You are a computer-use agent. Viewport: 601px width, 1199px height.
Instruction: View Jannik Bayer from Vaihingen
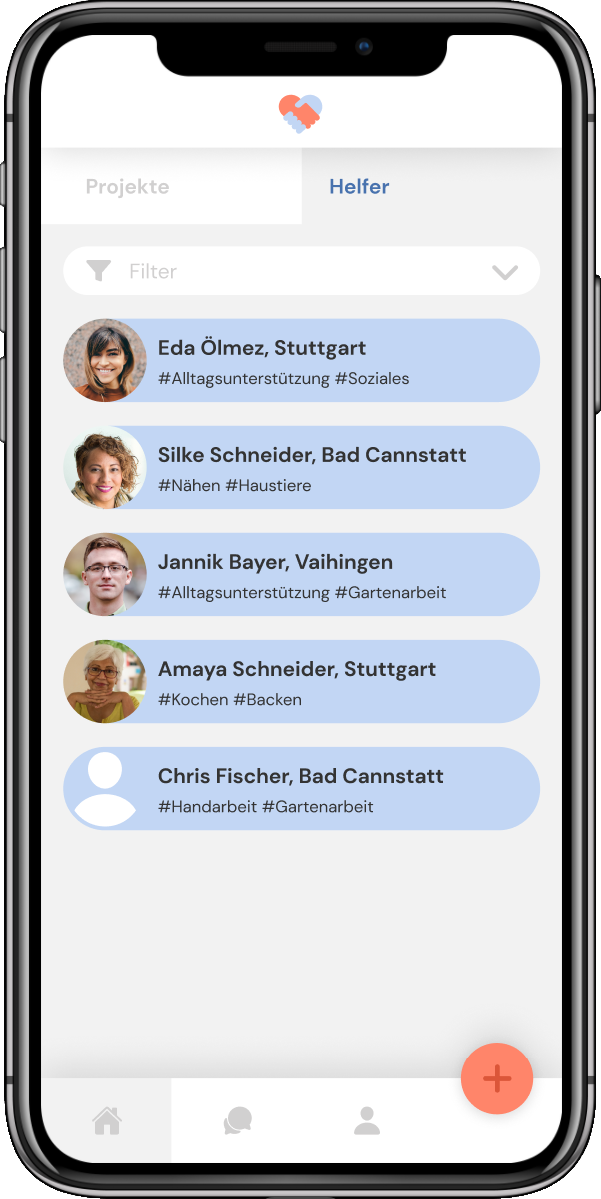(x=301, y=574)
